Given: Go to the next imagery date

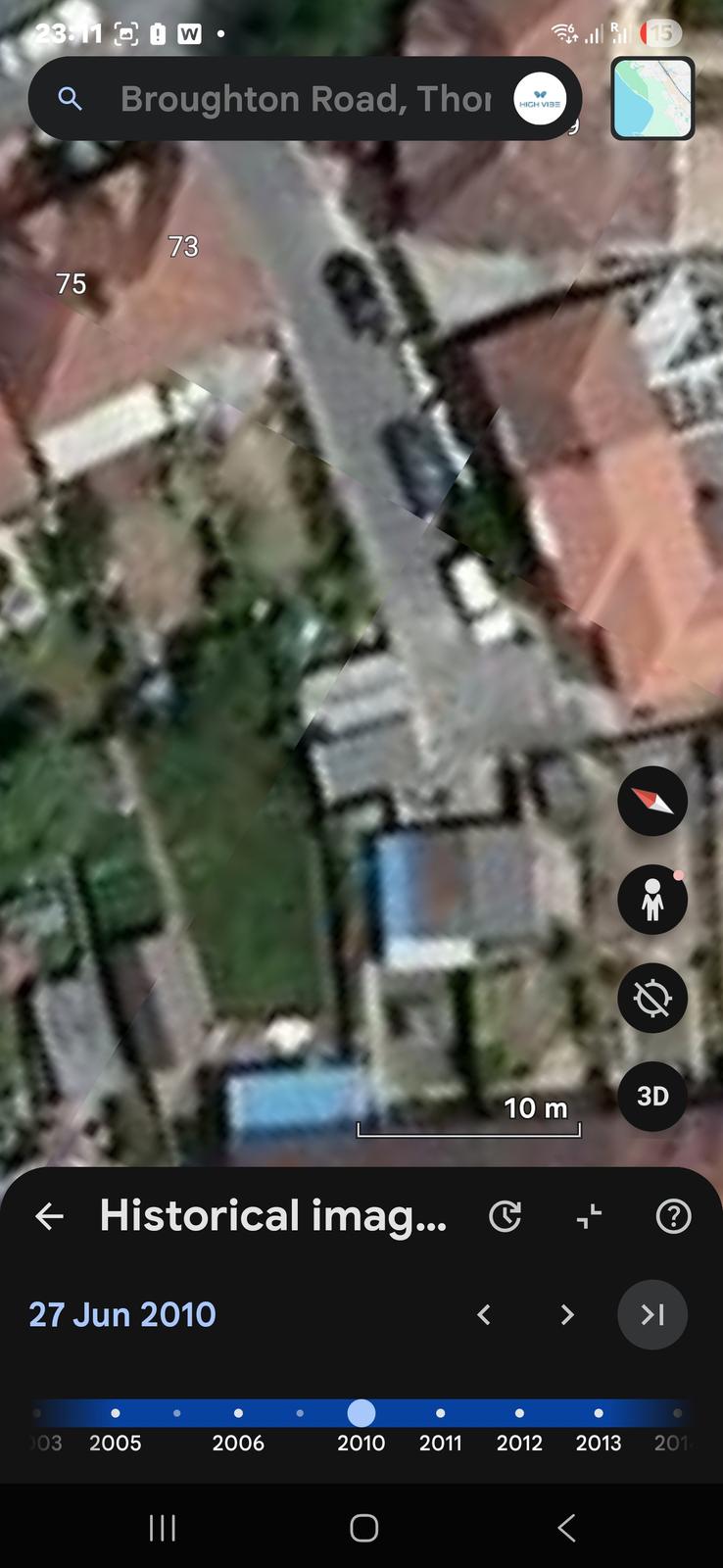Looking at the screenshot, I should 567,1314.
